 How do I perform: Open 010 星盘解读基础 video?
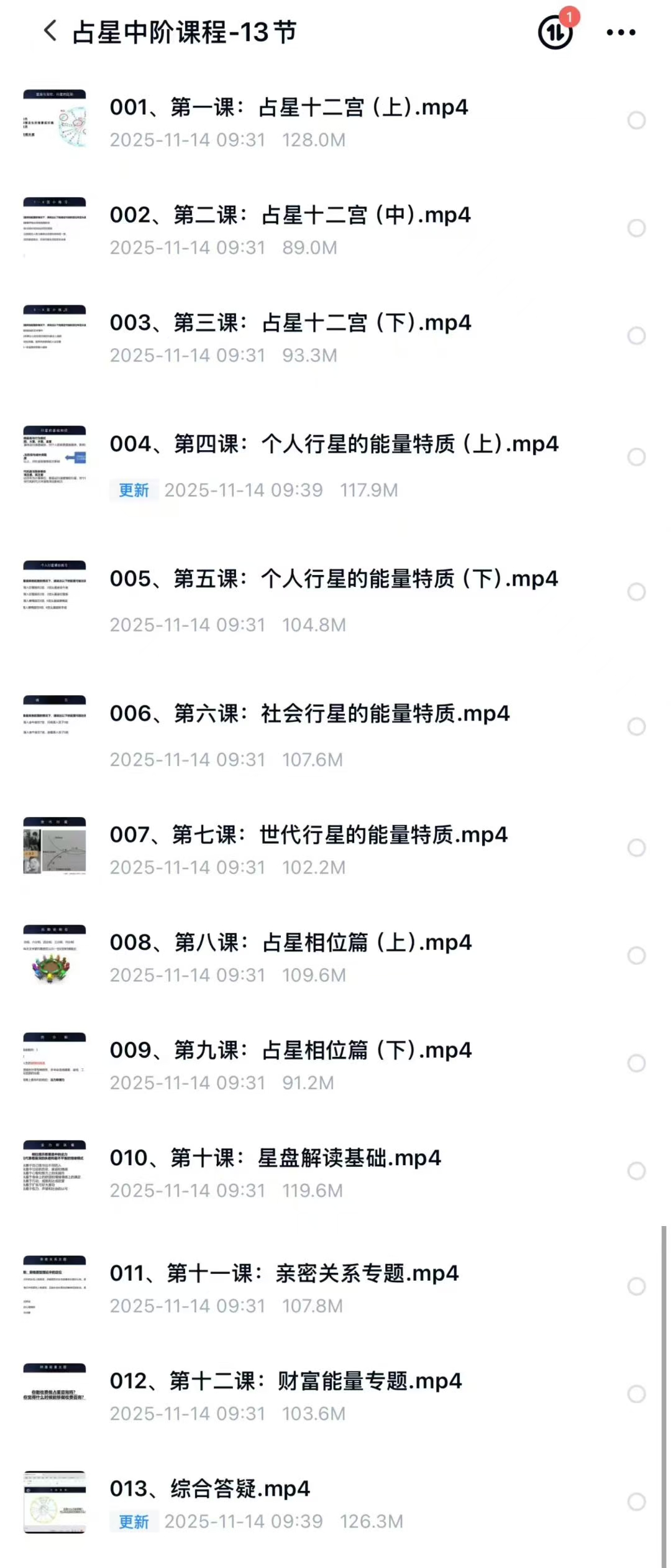[x=275, y=1158]
